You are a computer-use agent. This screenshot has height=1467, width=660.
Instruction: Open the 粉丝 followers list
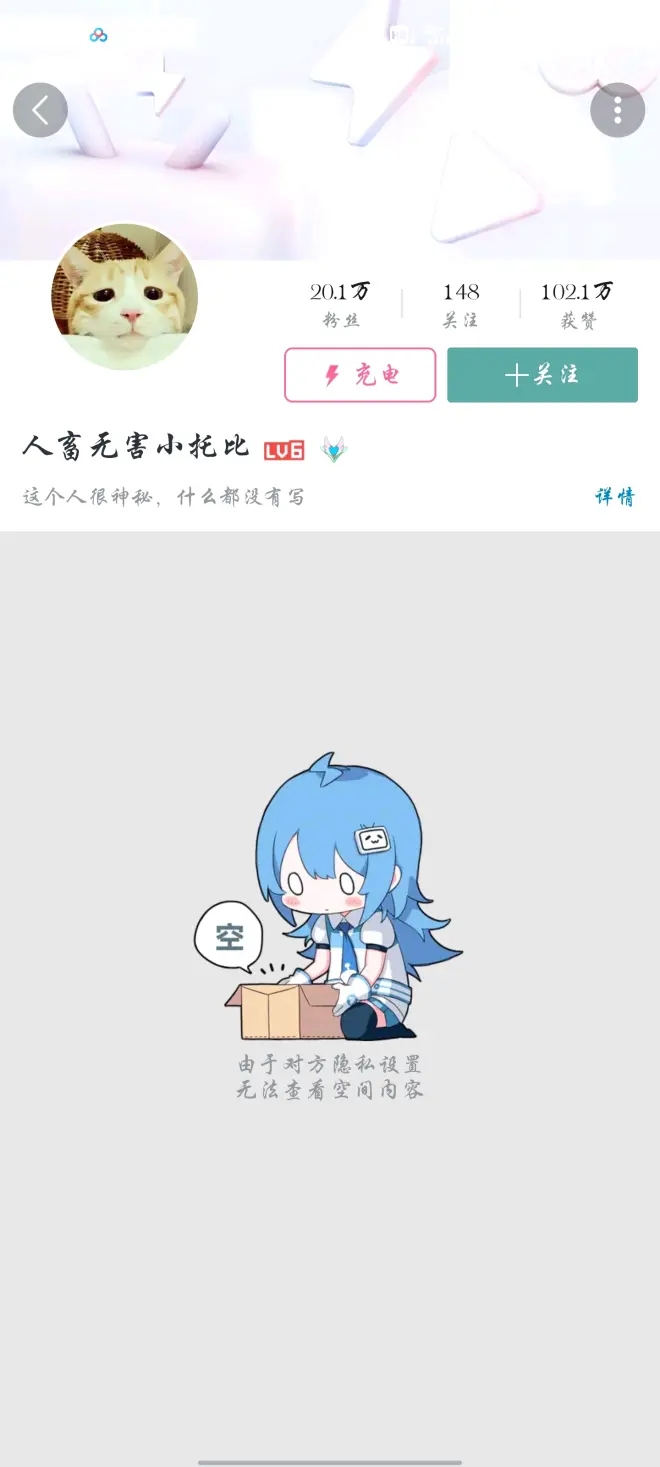click(x=340, y=304)
